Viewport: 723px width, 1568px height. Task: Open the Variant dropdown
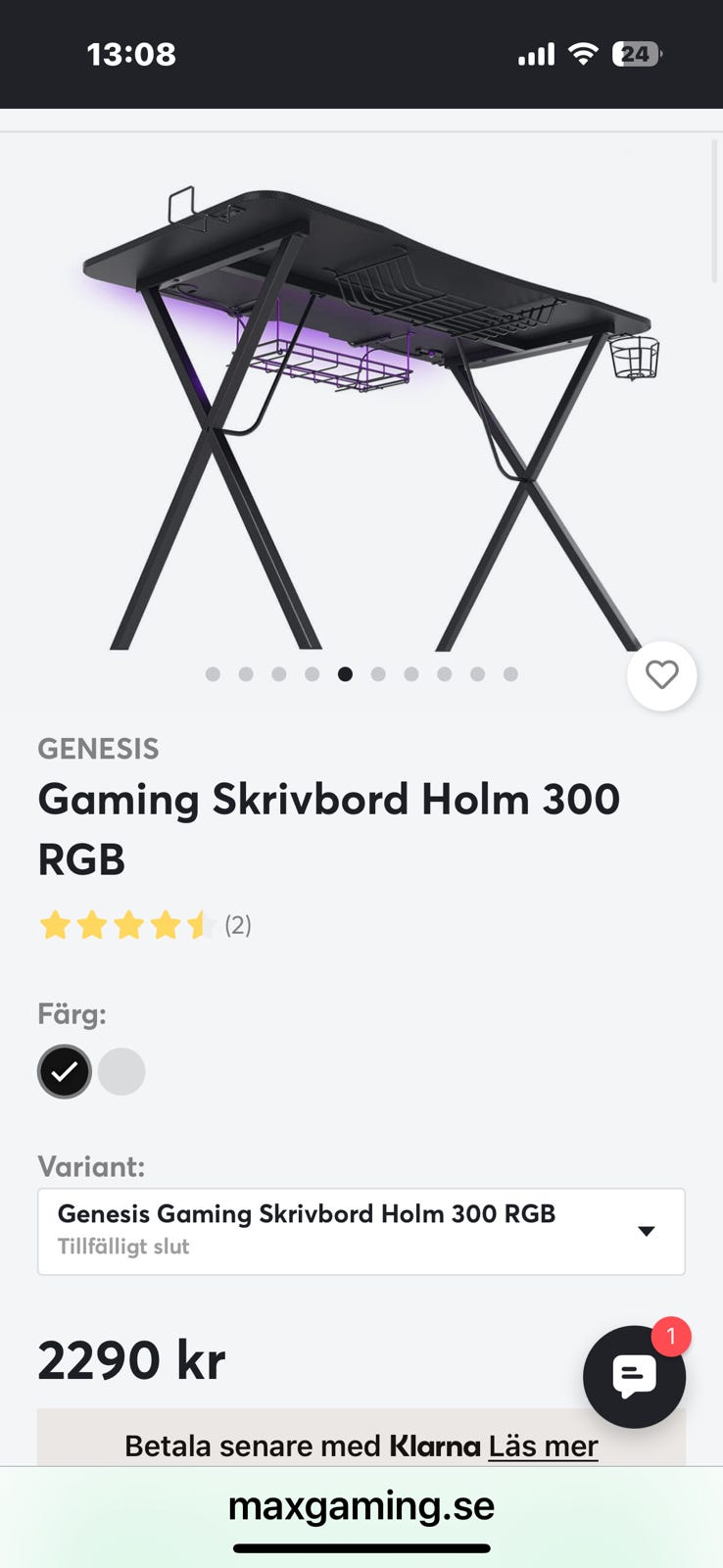(361, 1231)
